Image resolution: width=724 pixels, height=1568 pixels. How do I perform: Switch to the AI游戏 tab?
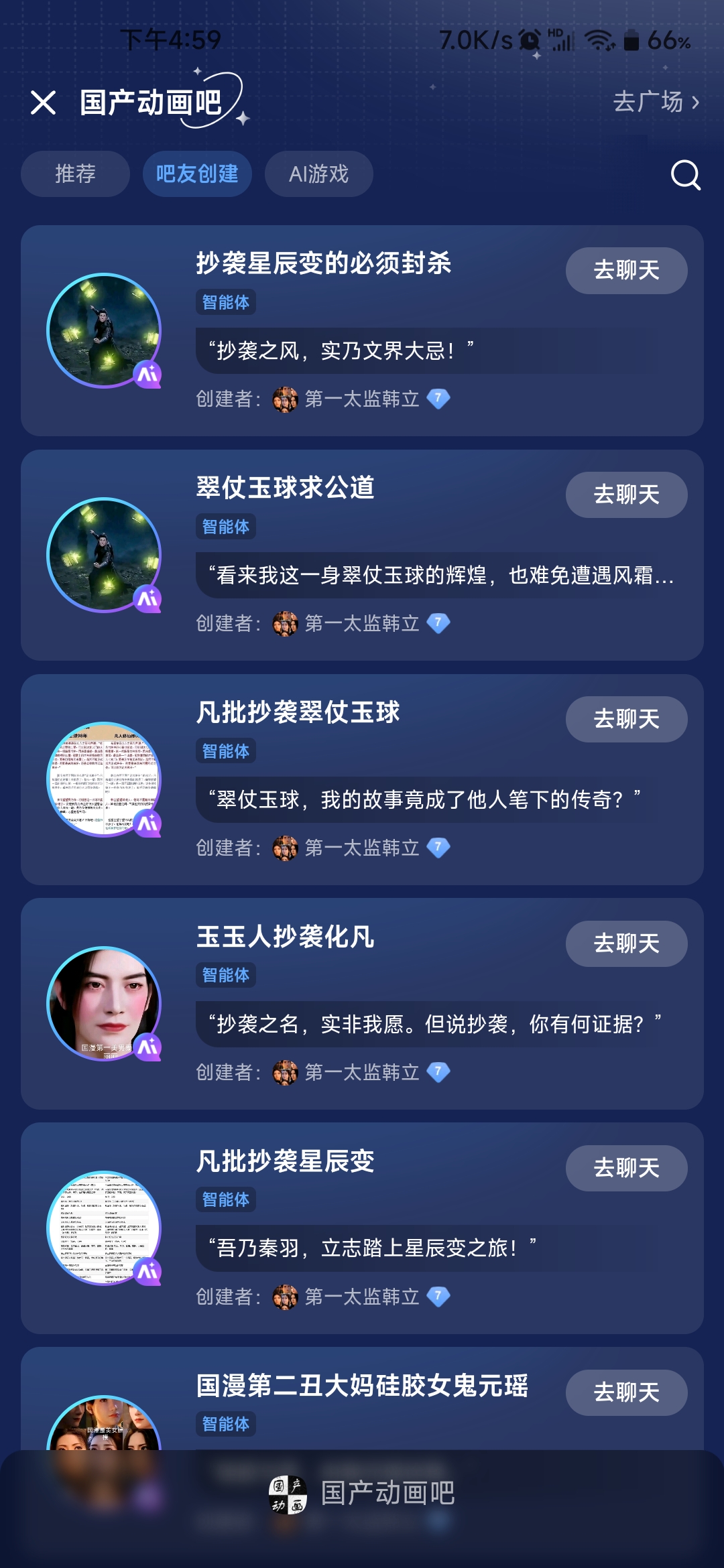[x=318, y=174]
